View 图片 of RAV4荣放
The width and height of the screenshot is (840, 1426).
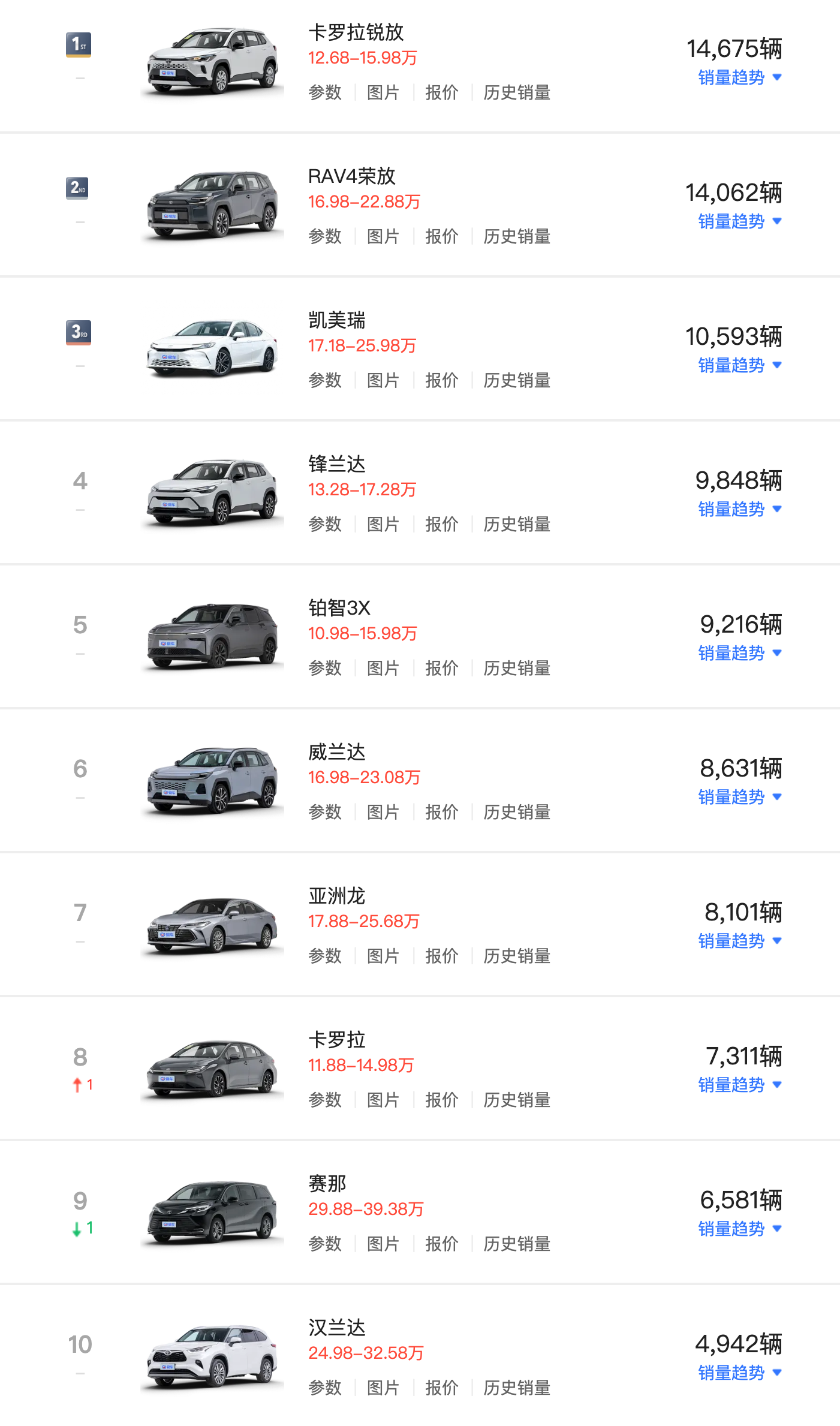(x=383, y=236)
